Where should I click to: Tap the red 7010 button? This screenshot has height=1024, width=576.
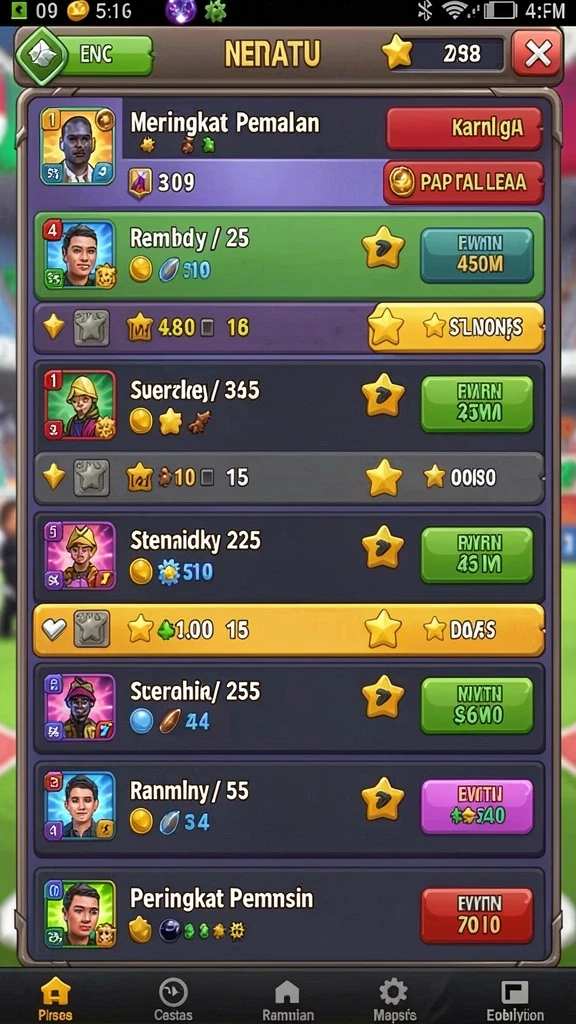tap(477, 916)
